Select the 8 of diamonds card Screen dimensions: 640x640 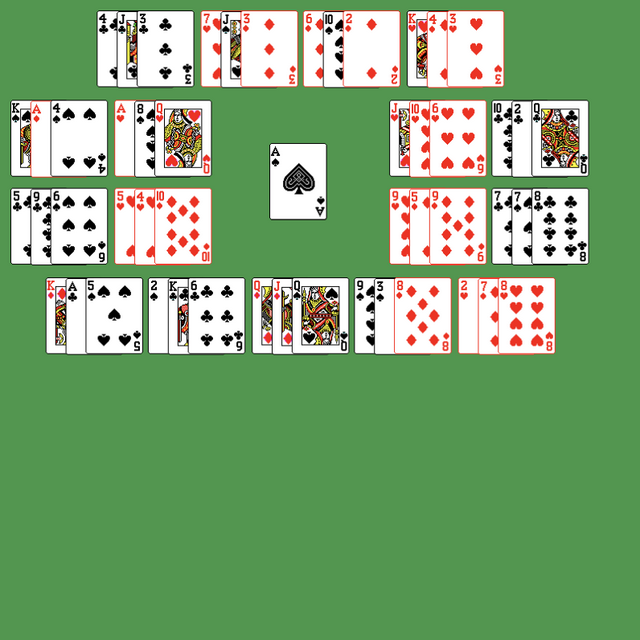424,316
